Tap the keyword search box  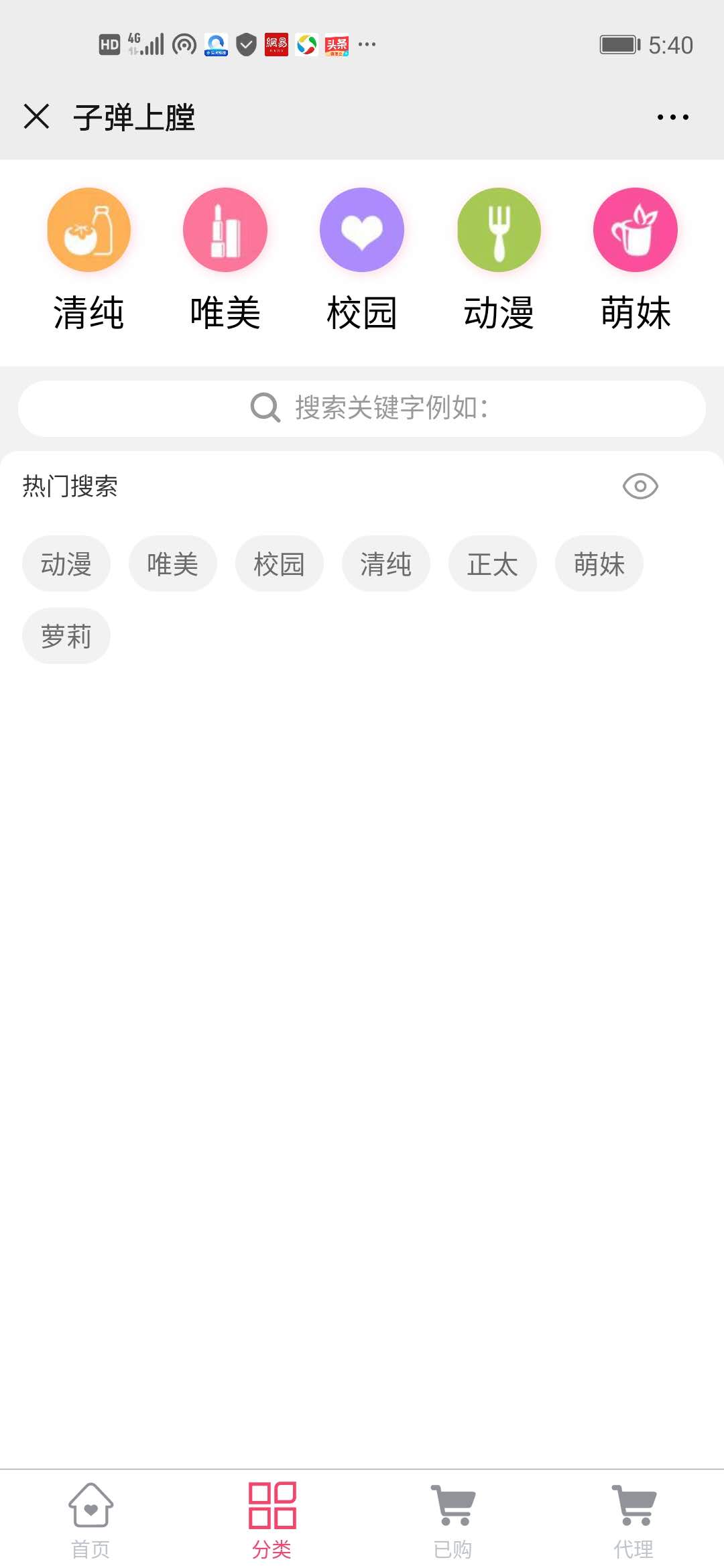tap(362, 408)
